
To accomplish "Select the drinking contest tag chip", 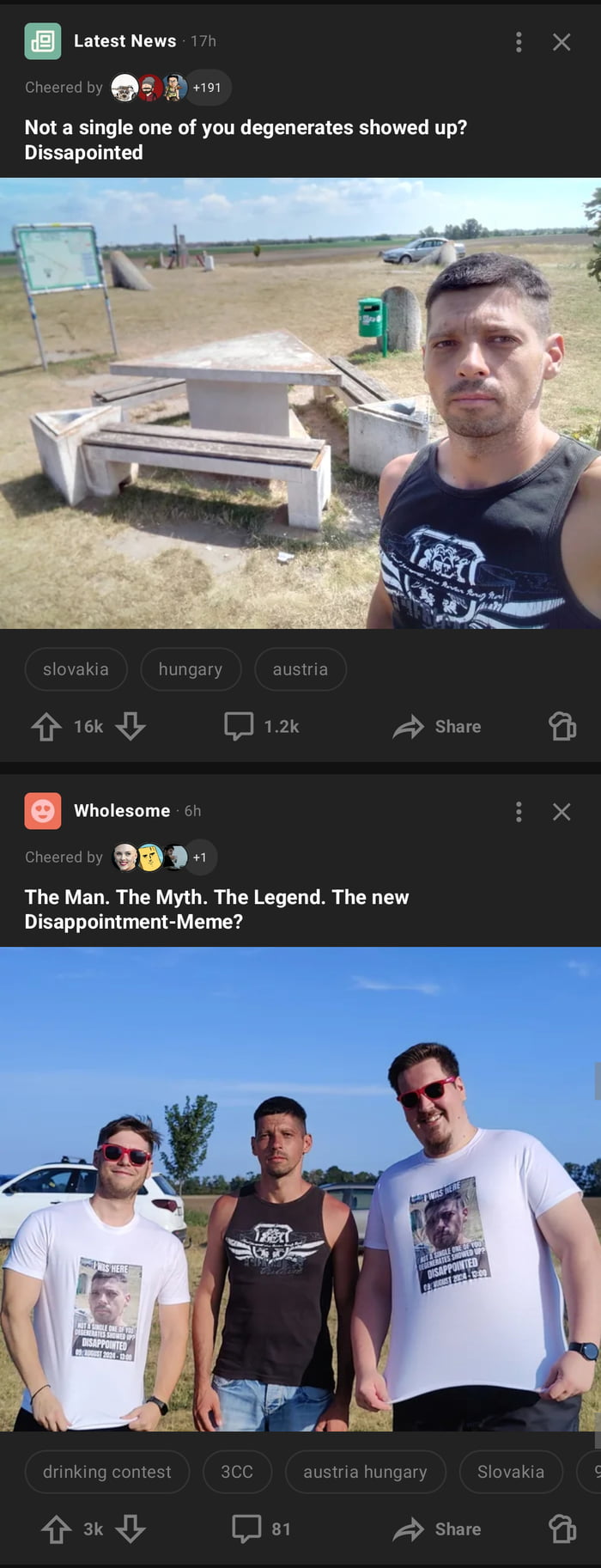I will 107,1472.
